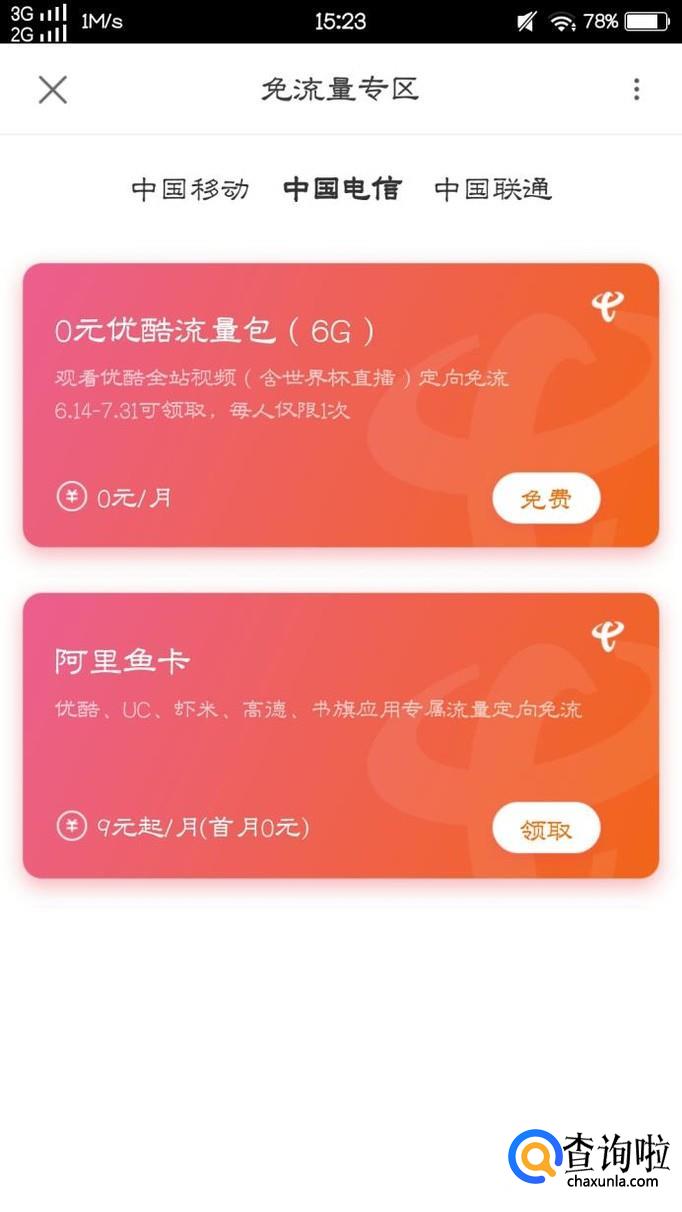Select the 中国电信 tab
Viewport: 682px width, 1212px height.
[x=341, y=189]
